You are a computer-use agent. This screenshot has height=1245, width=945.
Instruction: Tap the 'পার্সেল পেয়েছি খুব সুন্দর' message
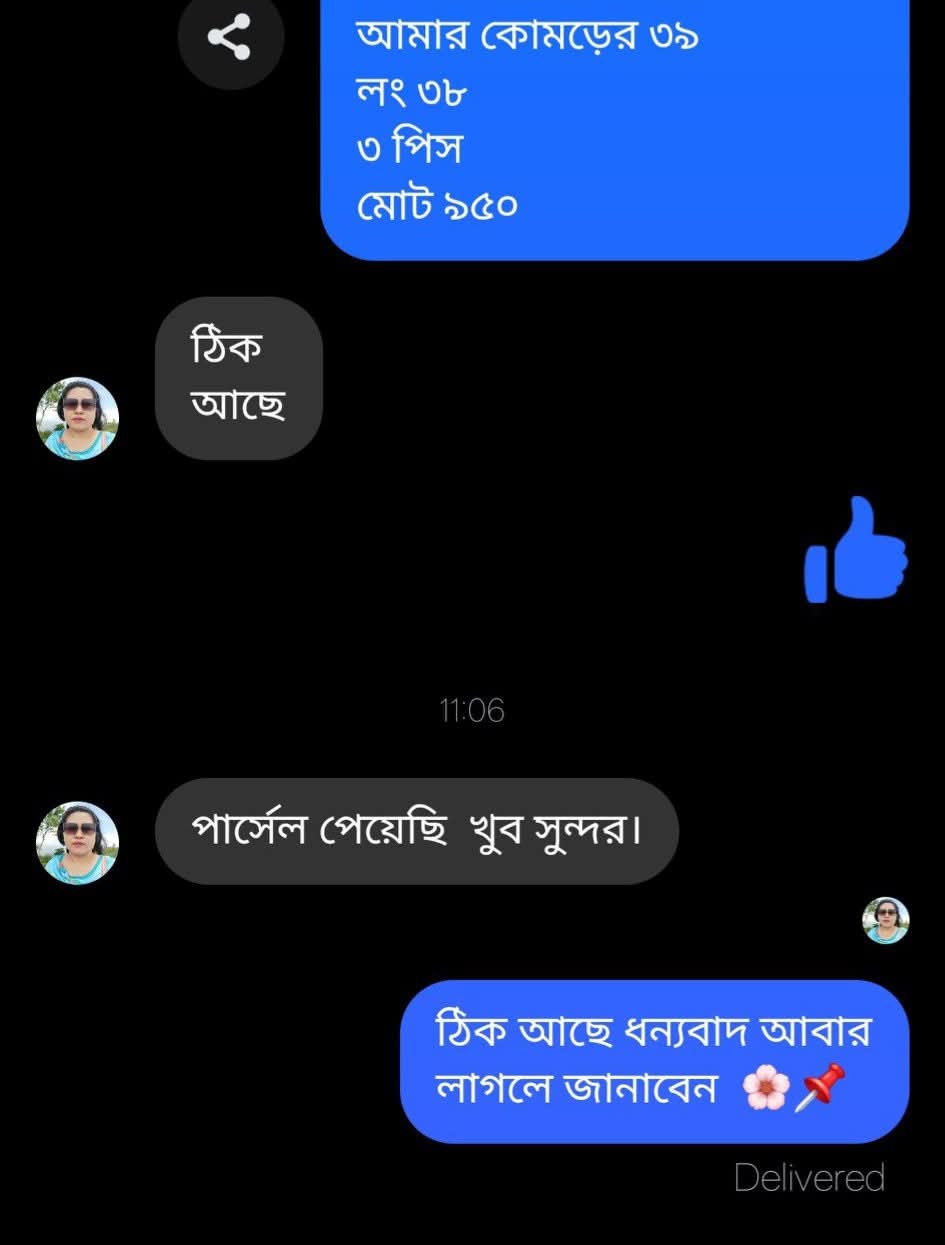click(x=416, y=830)
